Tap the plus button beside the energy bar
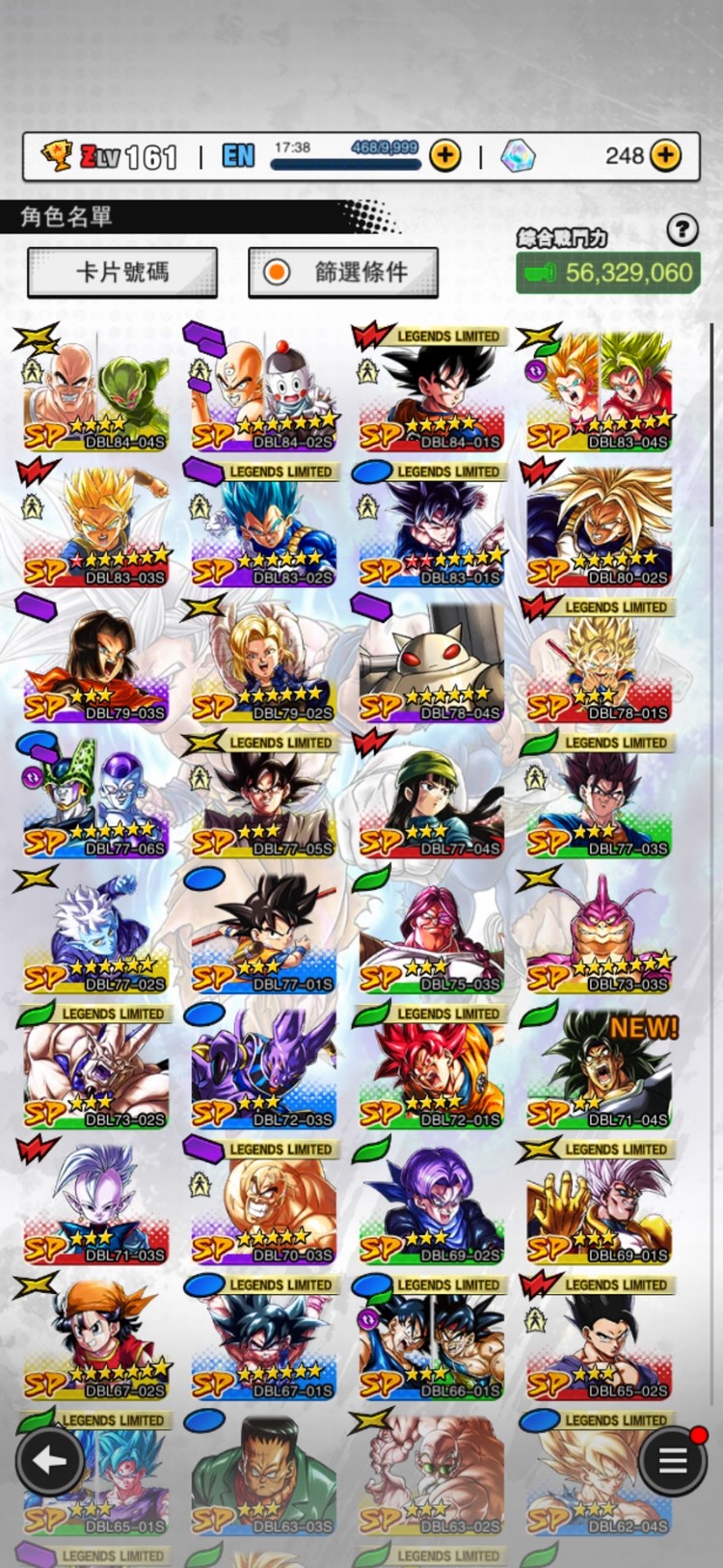Viewport: 723px width, 1568px height. (x=444, y=155)
